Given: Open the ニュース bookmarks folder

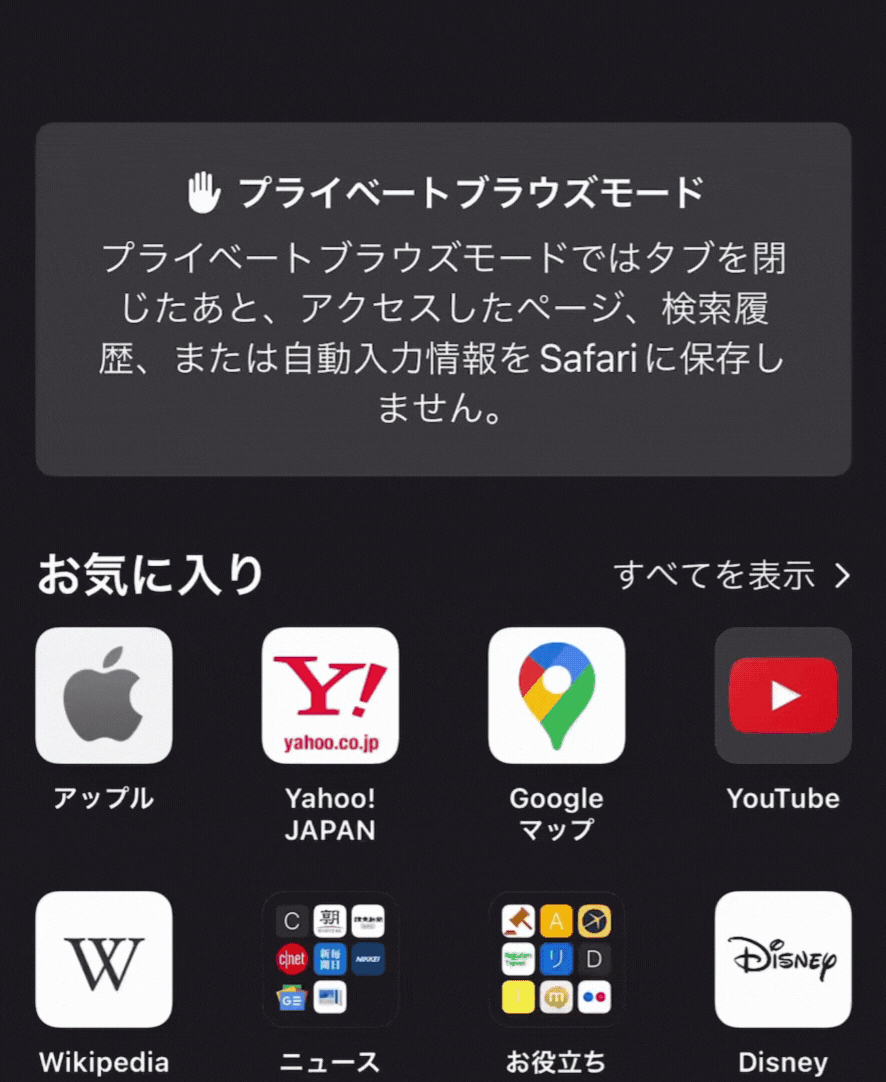Looking at the screenshot, I should pos(330,959).
